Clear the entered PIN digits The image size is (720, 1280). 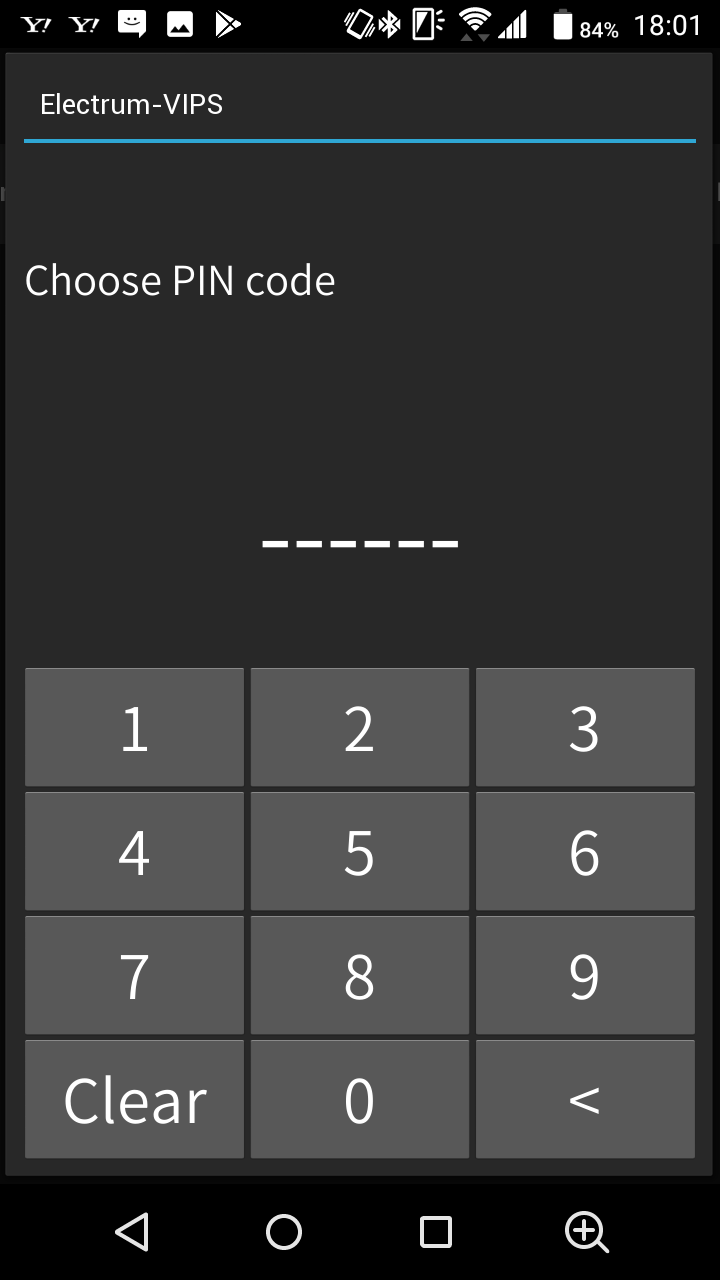(134, 1099)
